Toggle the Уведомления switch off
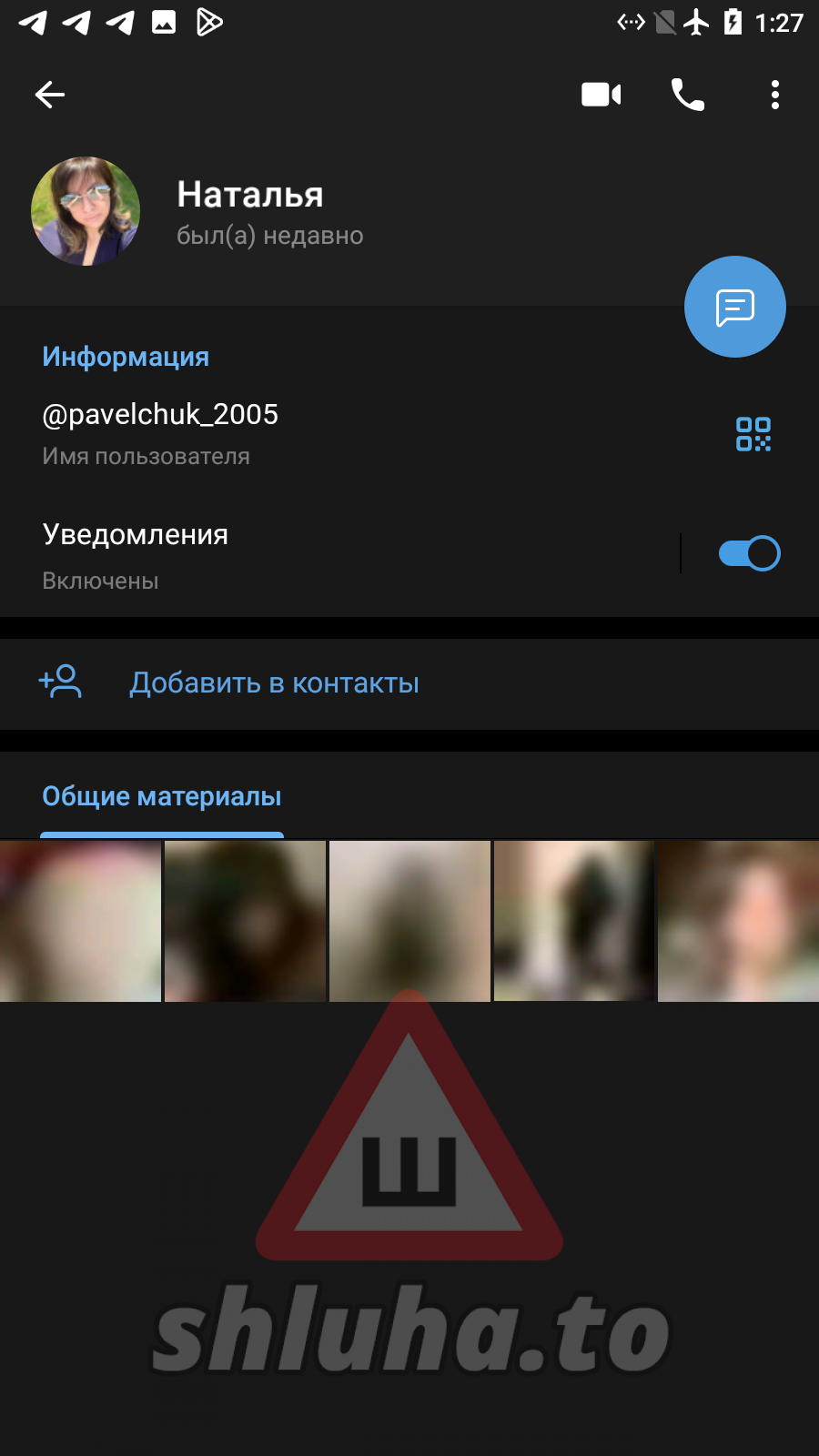 pos(749,553)
